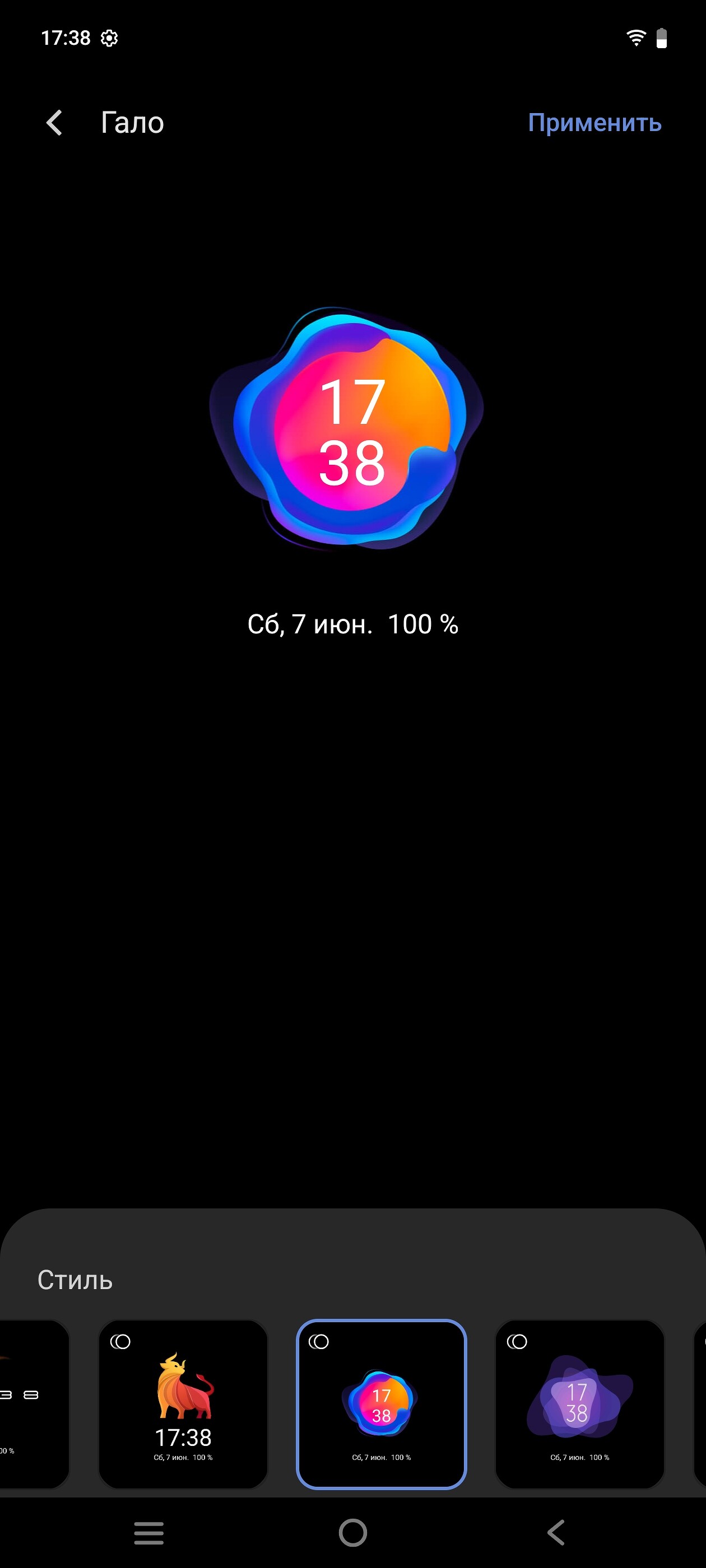The height and width of the screenshot is (1568, 706).
Task: Go back from the Гало screen
Action: point(55,123)
